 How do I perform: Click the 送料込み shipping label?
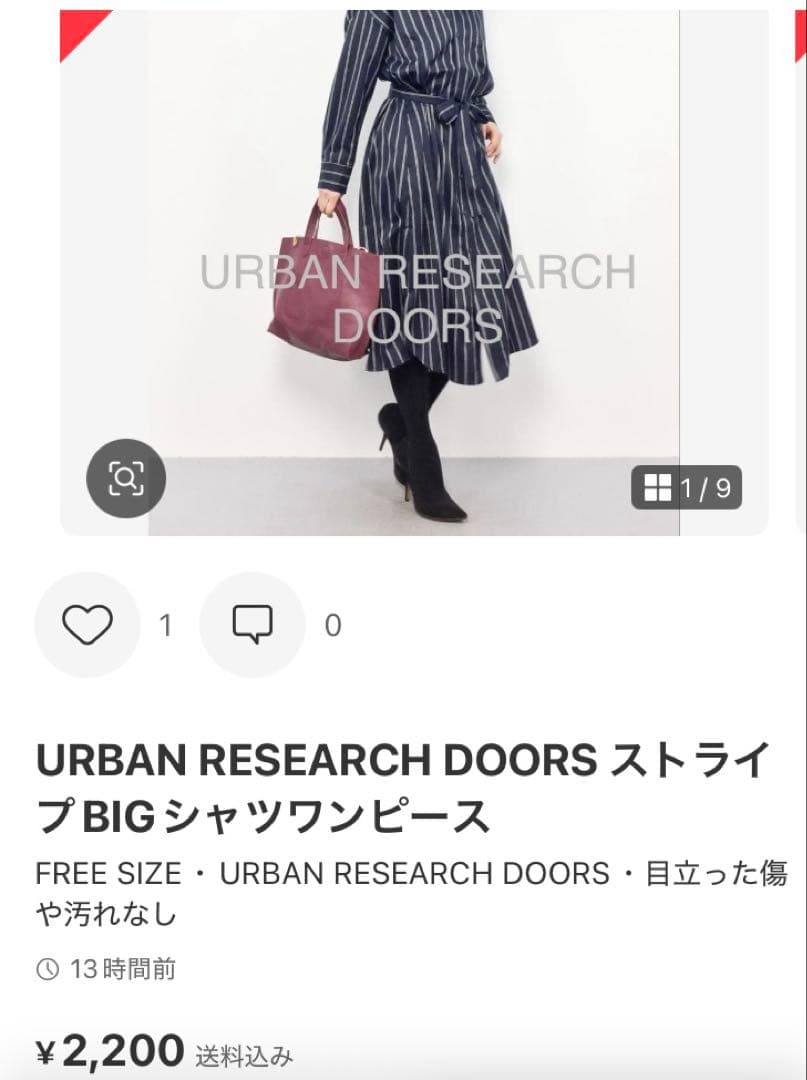click(245, 1053)
